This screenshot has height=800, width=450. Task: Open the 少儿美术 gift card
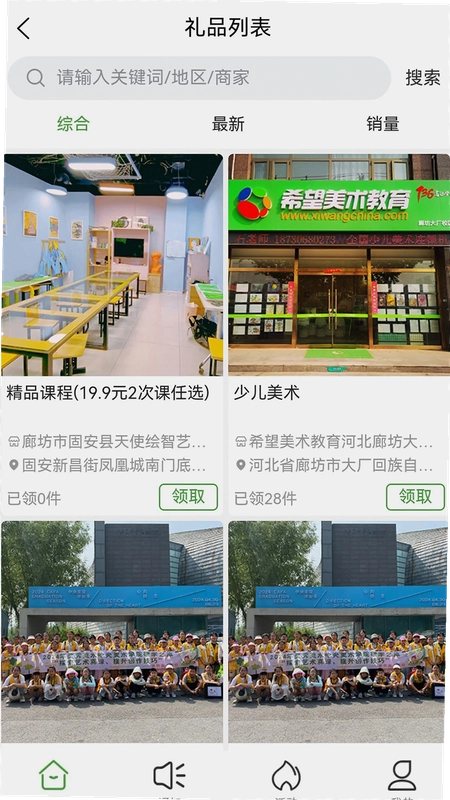point(339,335)
